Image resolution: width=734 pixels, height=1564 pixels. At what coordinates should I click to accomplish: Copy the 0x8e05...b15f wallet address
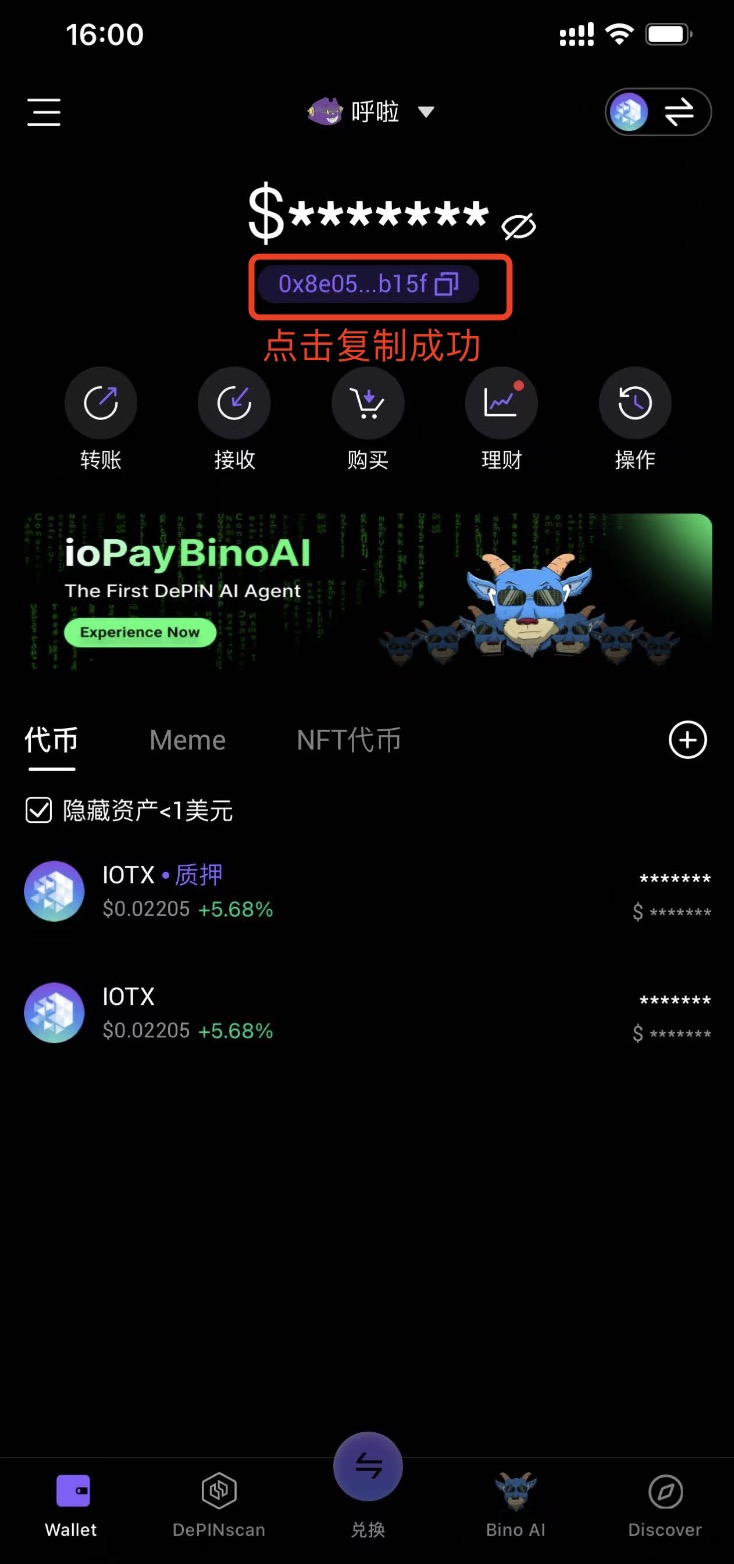[x=368, y=284]
